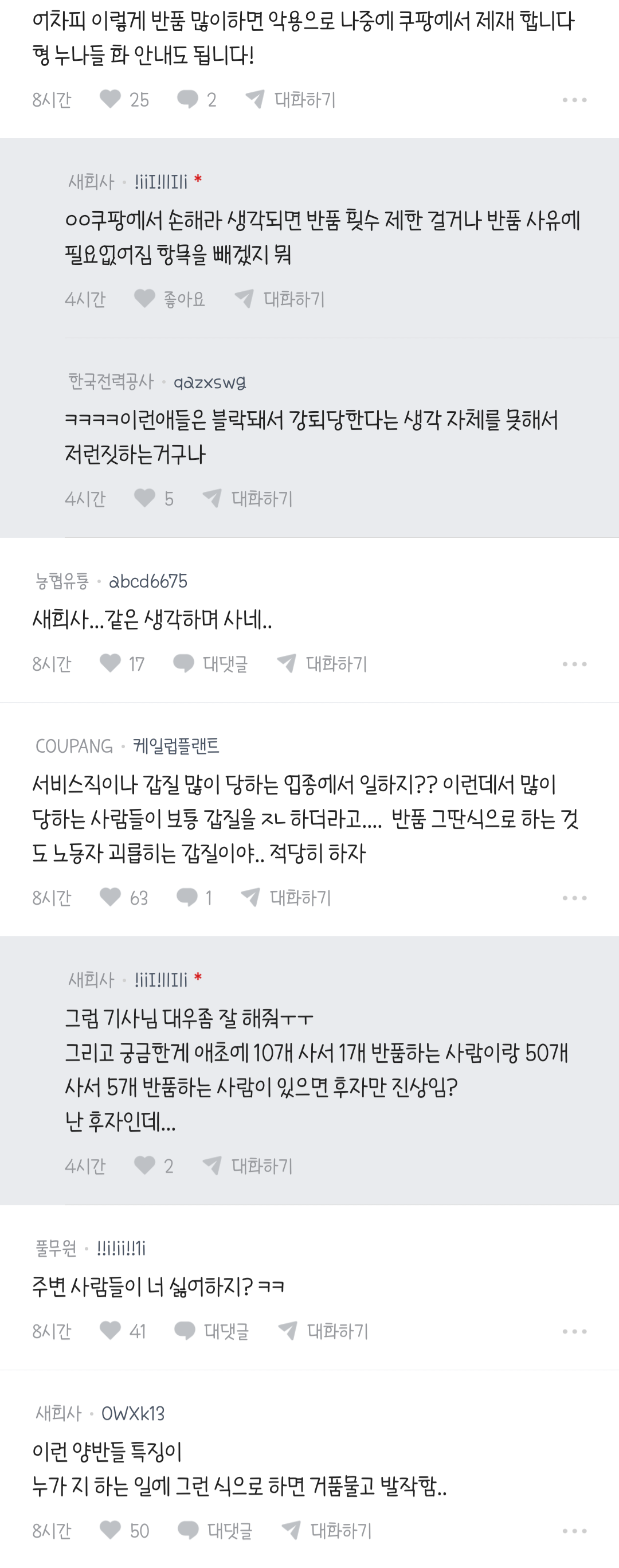The height and width of the screenshot is (1568, 619).
Task: Tap the heart icon on abcd6675's comment
Action: (x=110, y=664)
